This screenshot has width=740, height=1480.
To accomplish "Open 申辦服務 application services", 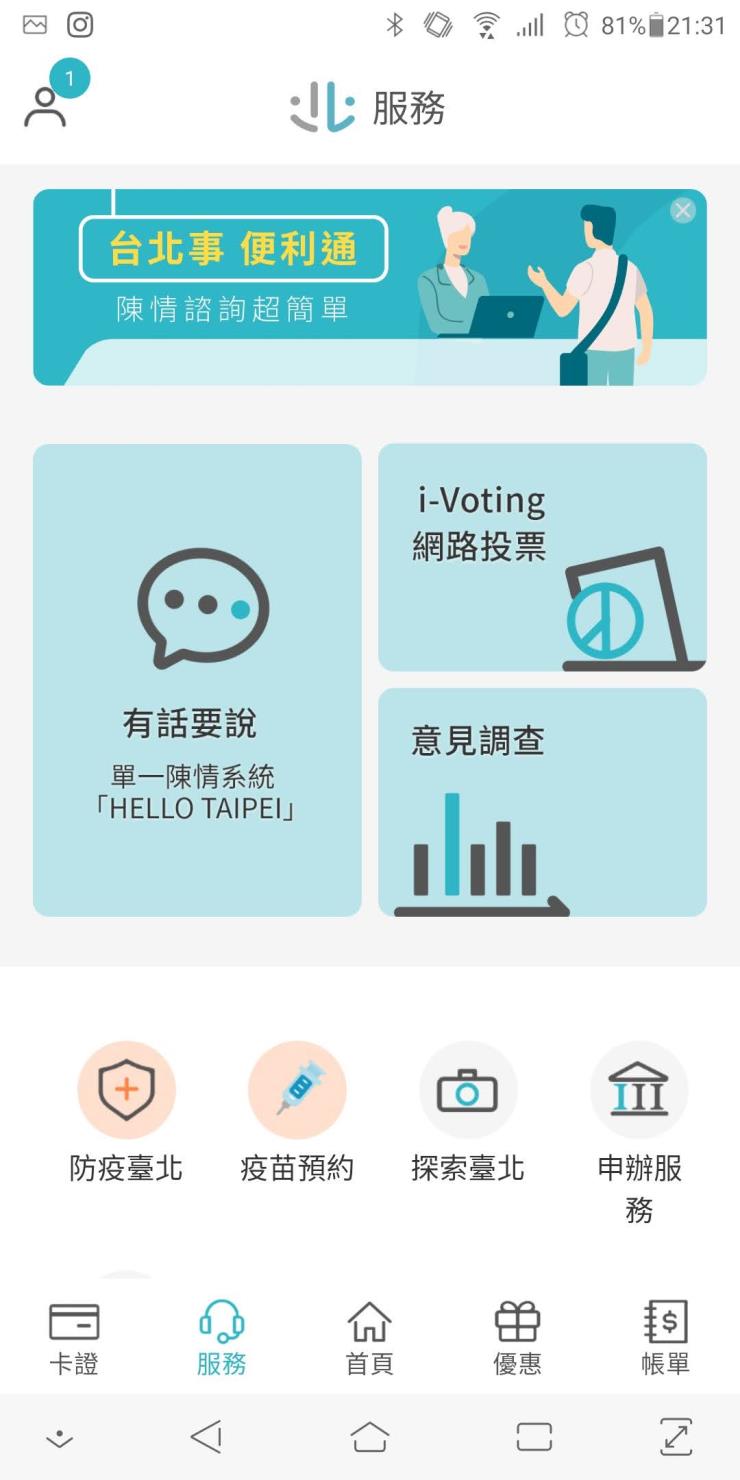I will (x=639, y=1112).
